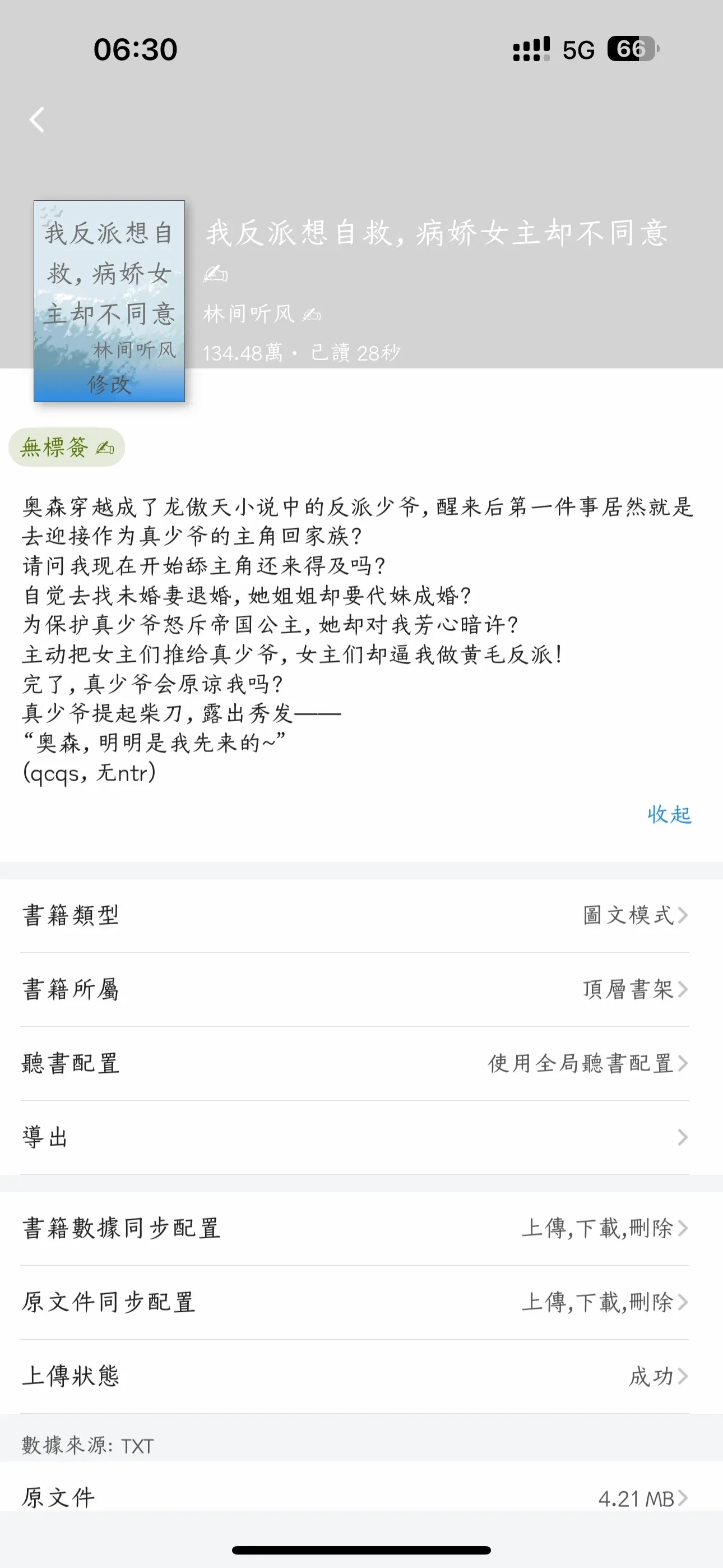Collapse the description with 收起
Viewport: 723px width, 1568px height.
click(x=669, y=814)
